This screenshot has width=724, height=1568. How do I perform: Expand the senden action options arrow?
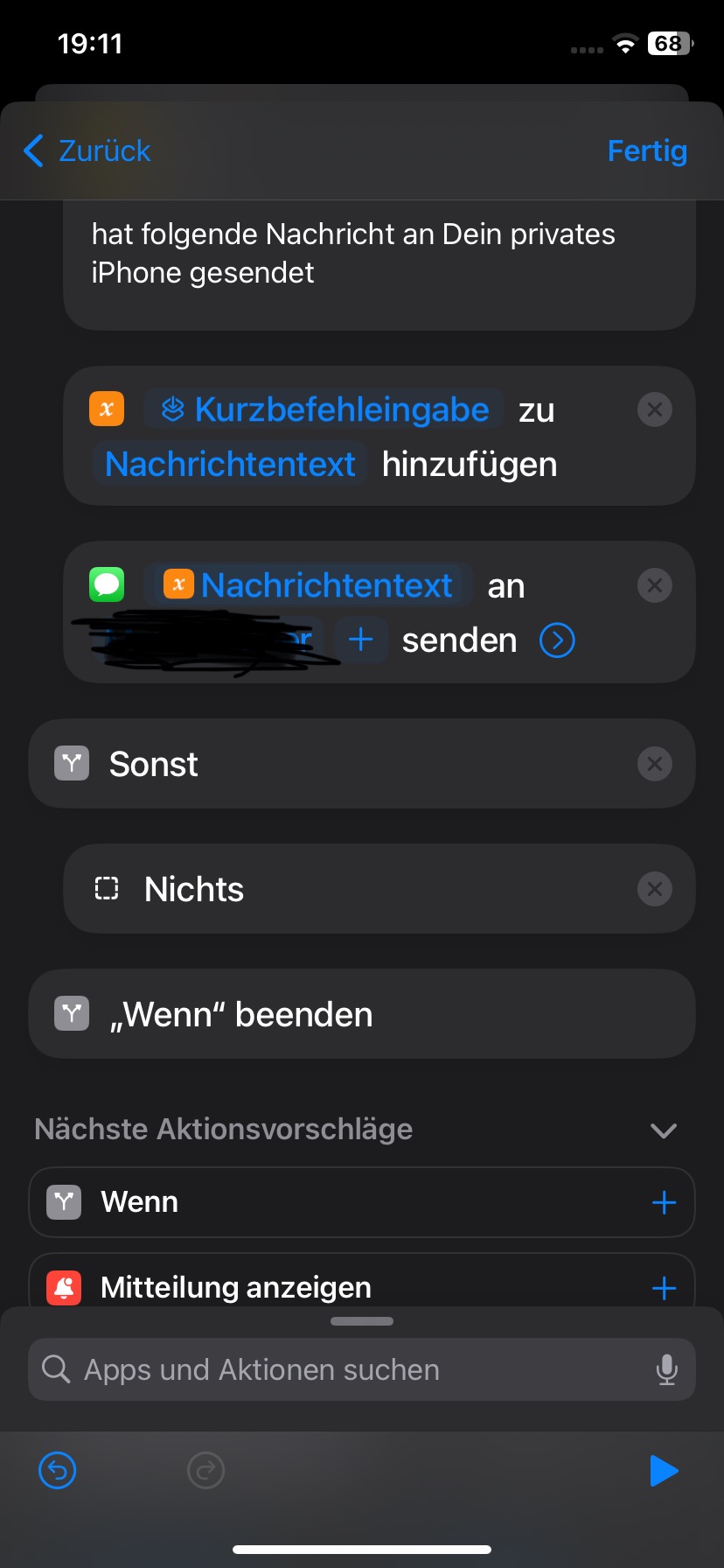(x=557, y=640)
